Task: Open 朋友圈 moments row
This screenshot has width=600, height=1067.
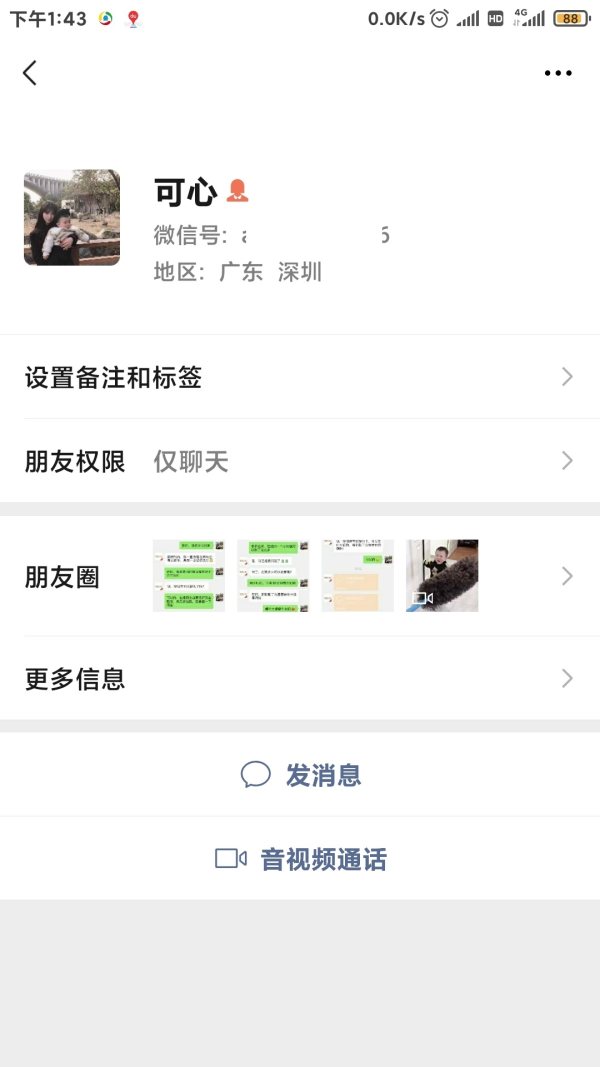Action: tap(300, 576)
